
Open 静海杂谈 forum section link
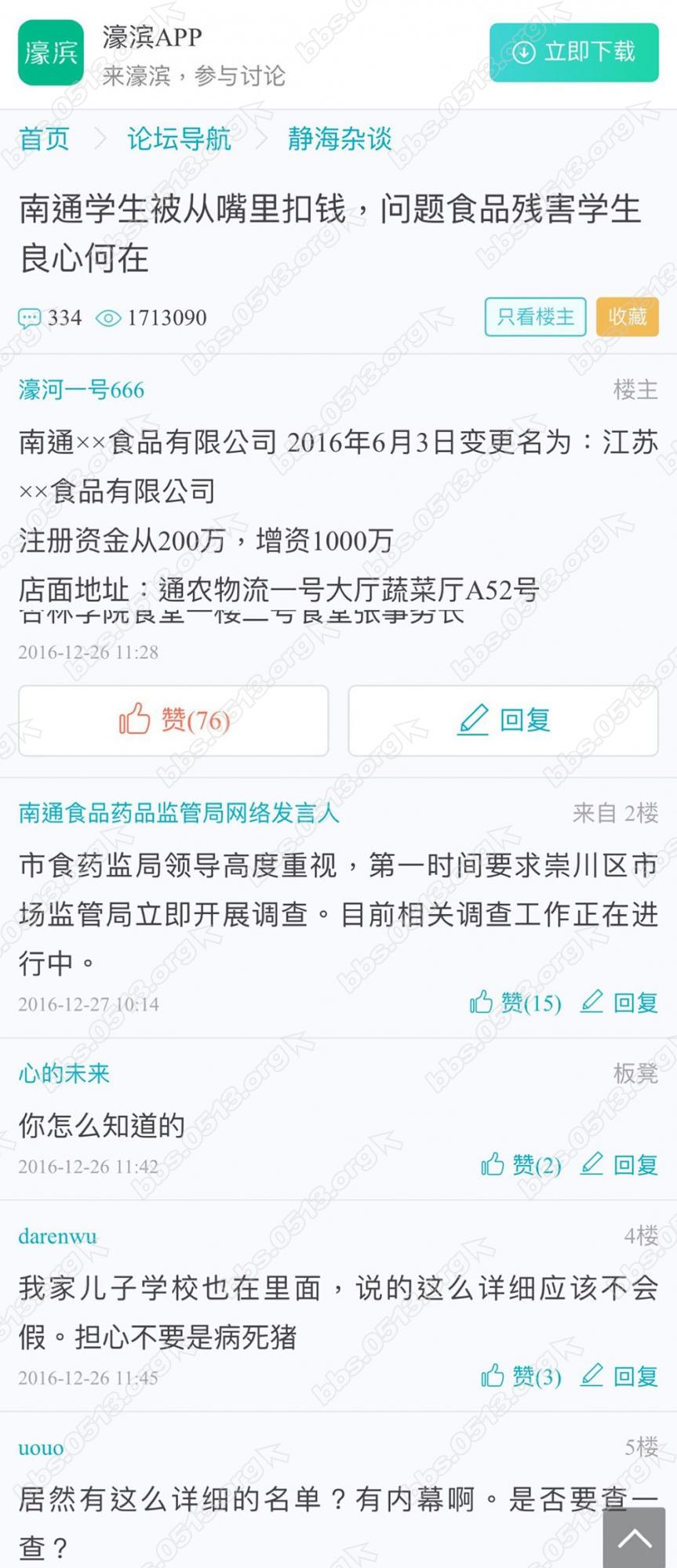(339, 139)
